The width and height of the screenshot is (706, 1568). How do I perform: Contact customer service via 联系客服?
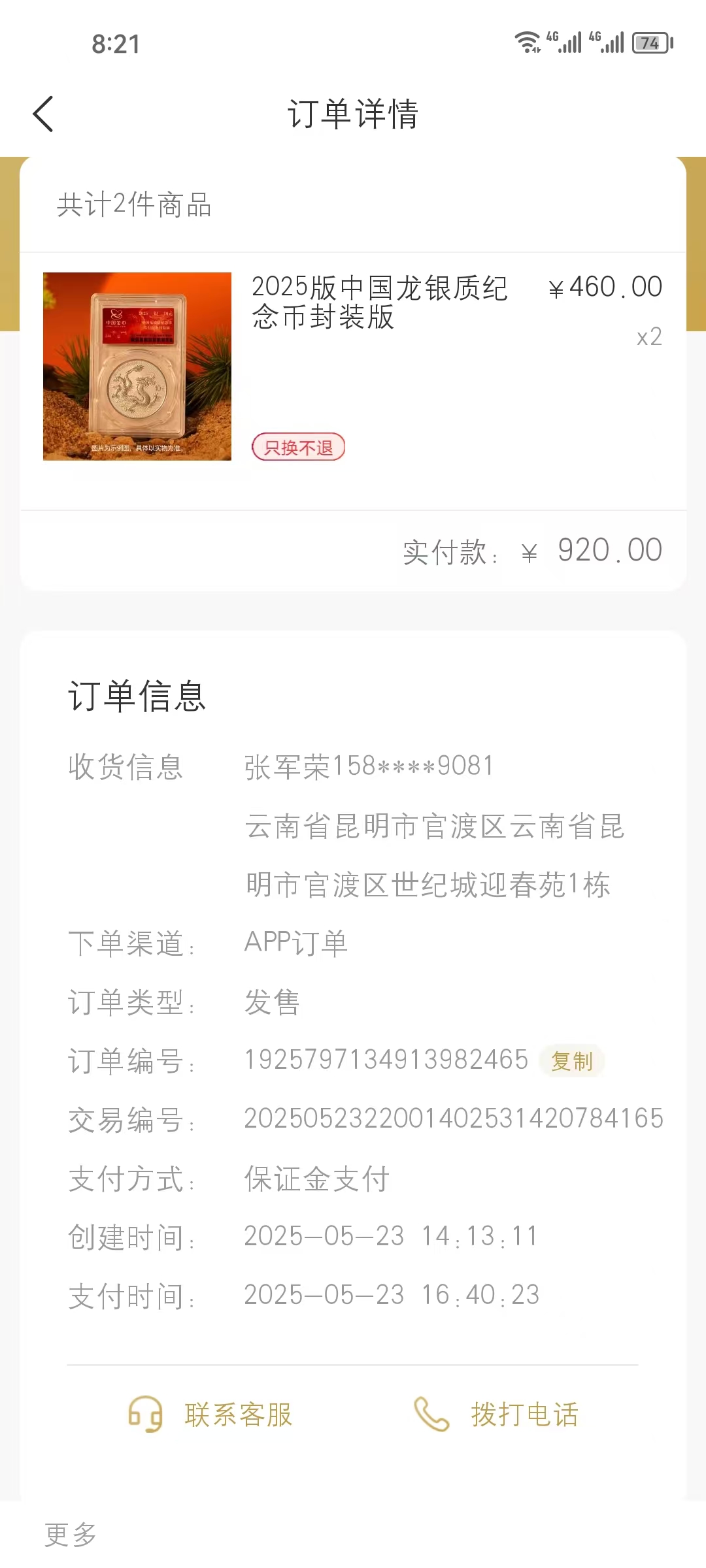point(210,1414)
